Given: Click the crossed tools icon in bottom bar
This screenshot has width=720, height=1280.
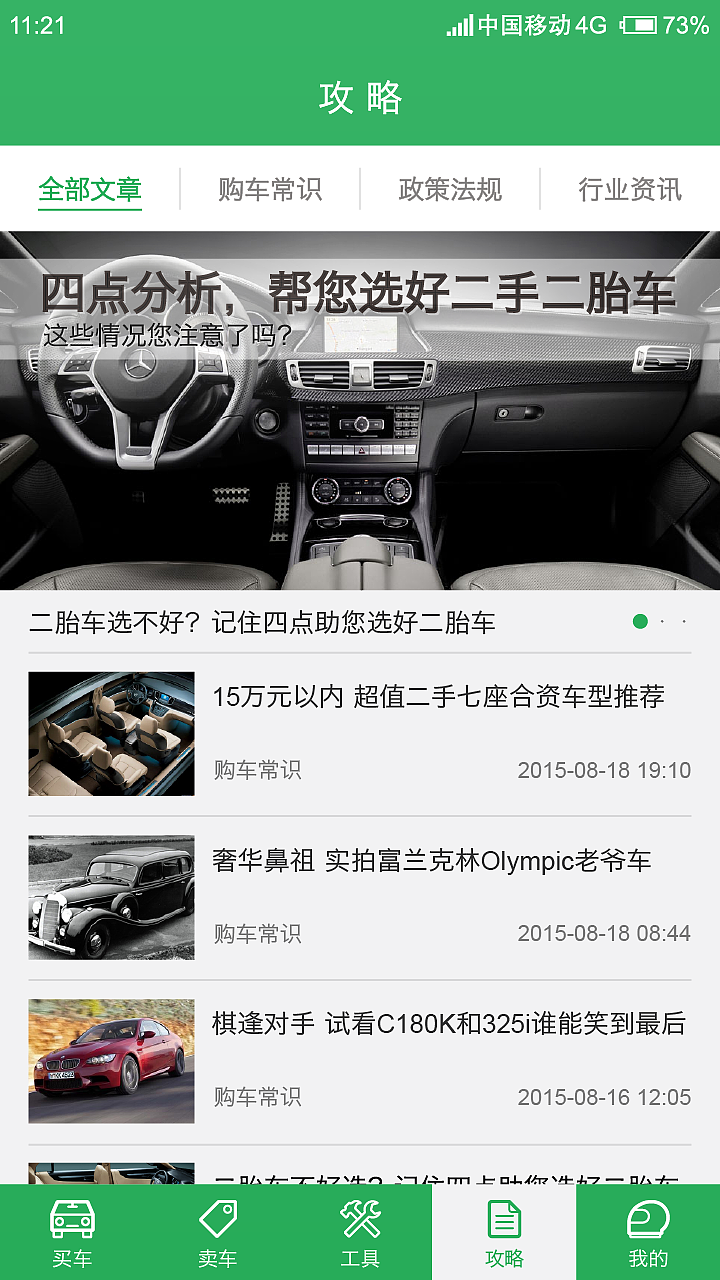Looking at the screenshot, I should tap(360, 1215).
